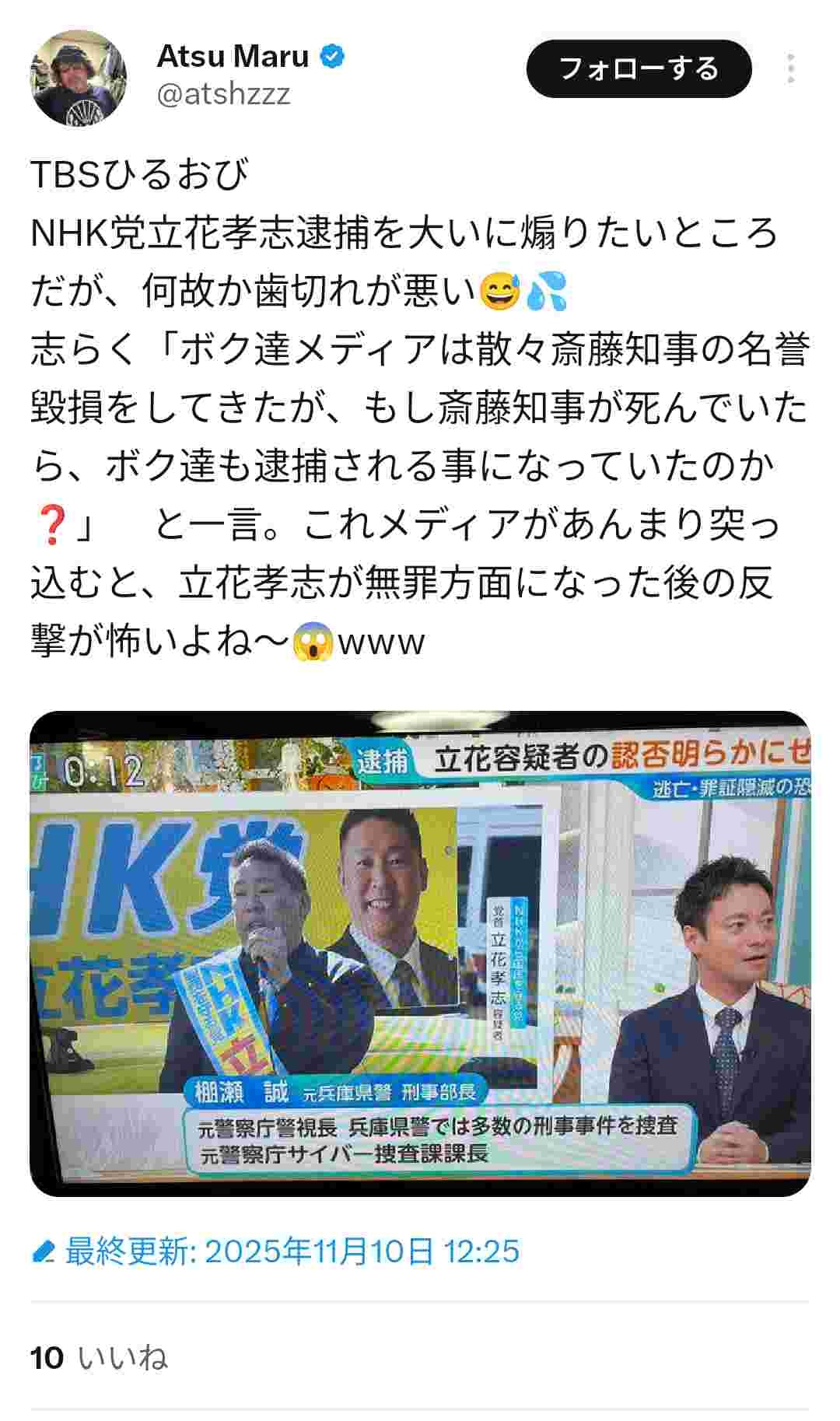The image size is (840, 1421).
Task: Show the edit history at 最終更新
Action: click(x=276, y=1251)
